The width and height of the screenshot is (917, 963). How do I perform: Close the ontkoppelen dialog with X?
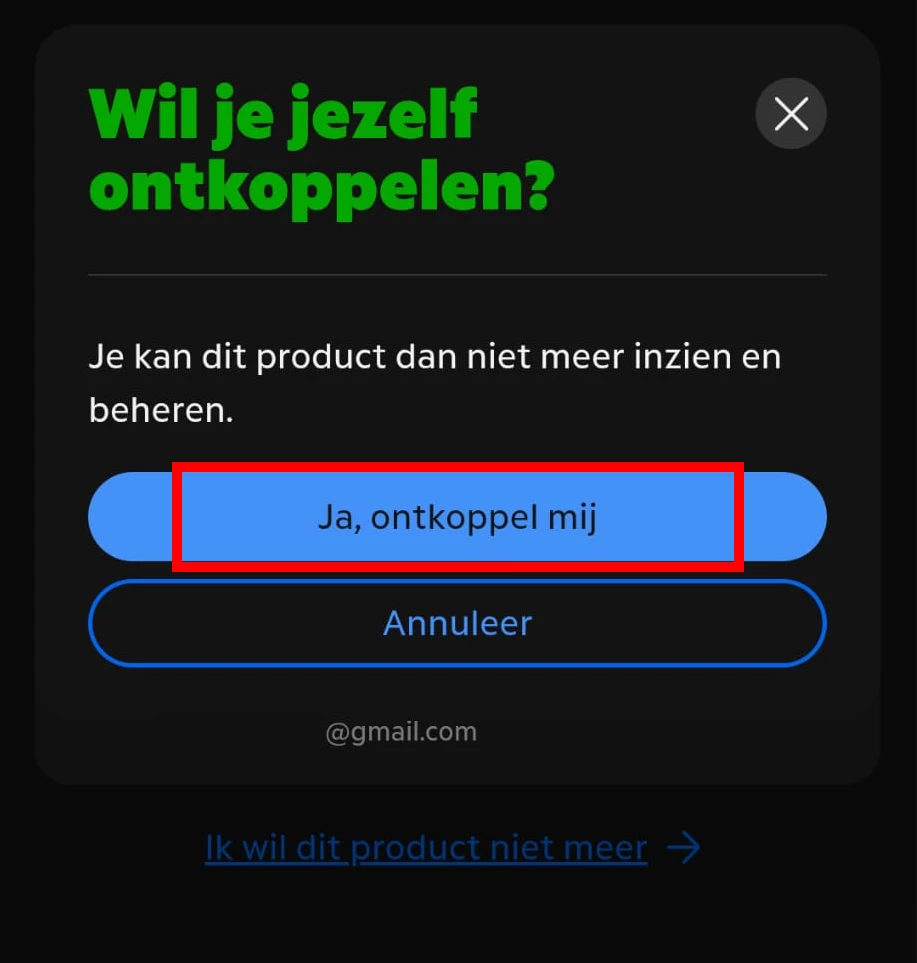point(790,115)
